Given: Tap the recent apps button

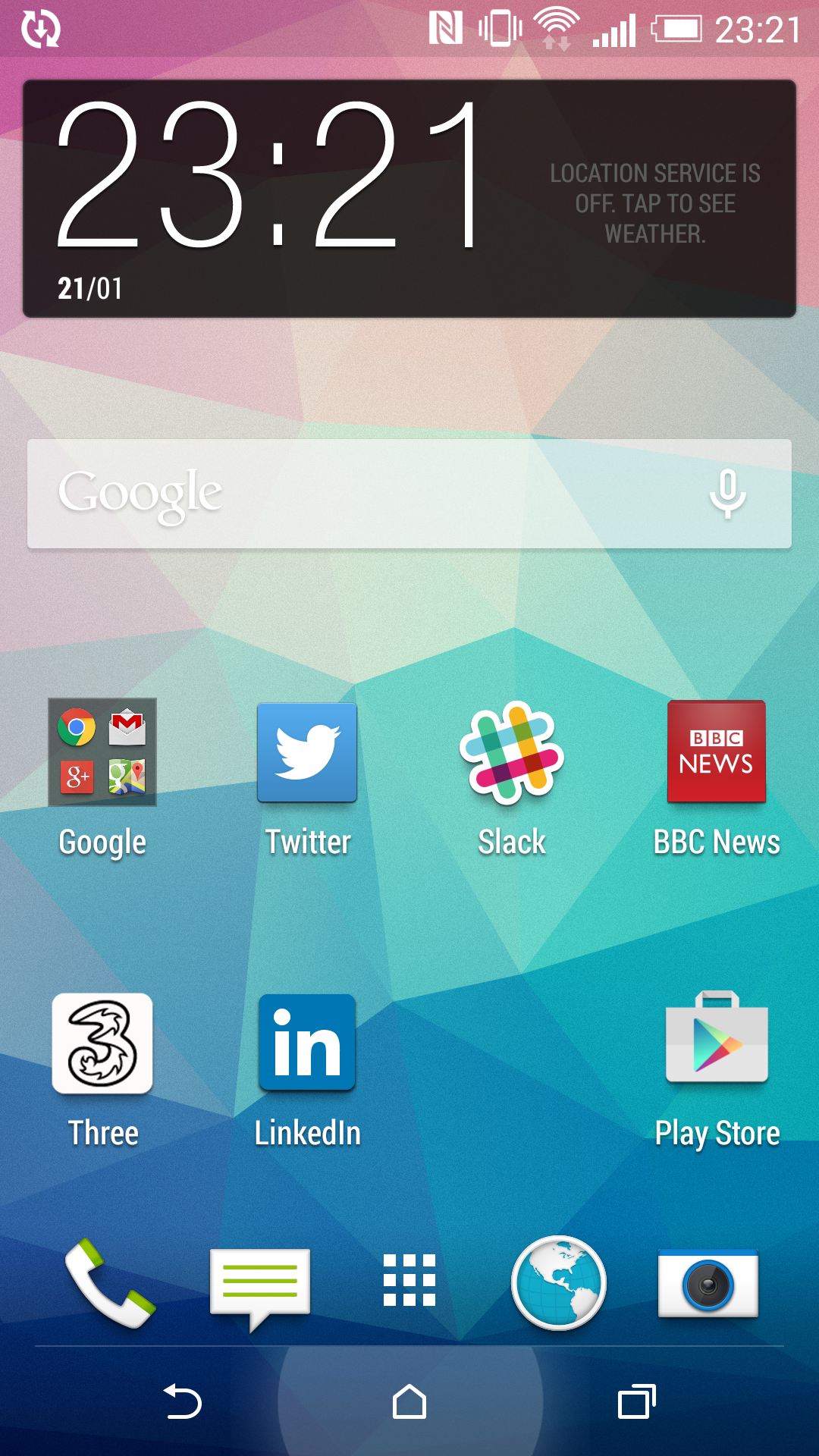Looking at the screenshot, I should point(637,1401).
